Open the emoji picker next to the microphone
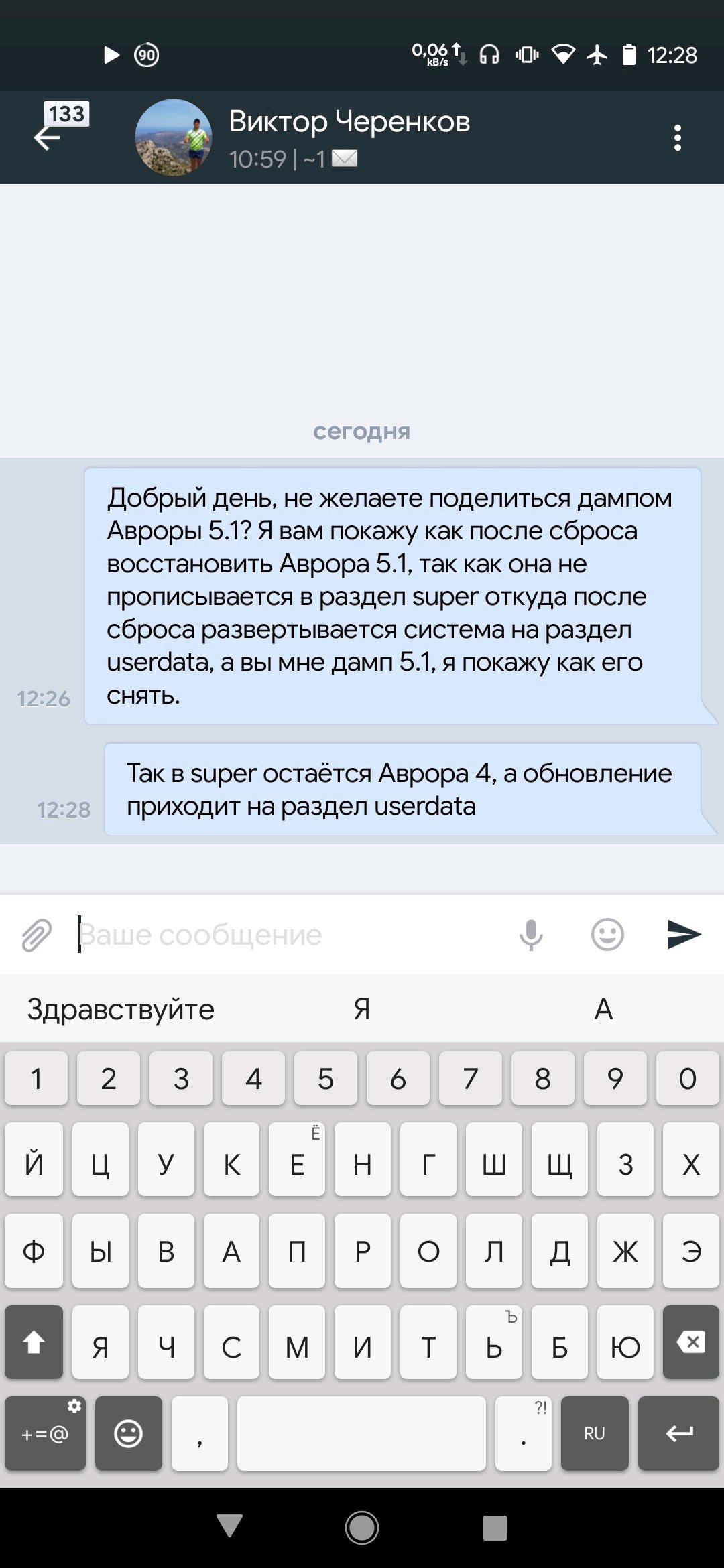 pyautogui.click(x=607, y=935)
